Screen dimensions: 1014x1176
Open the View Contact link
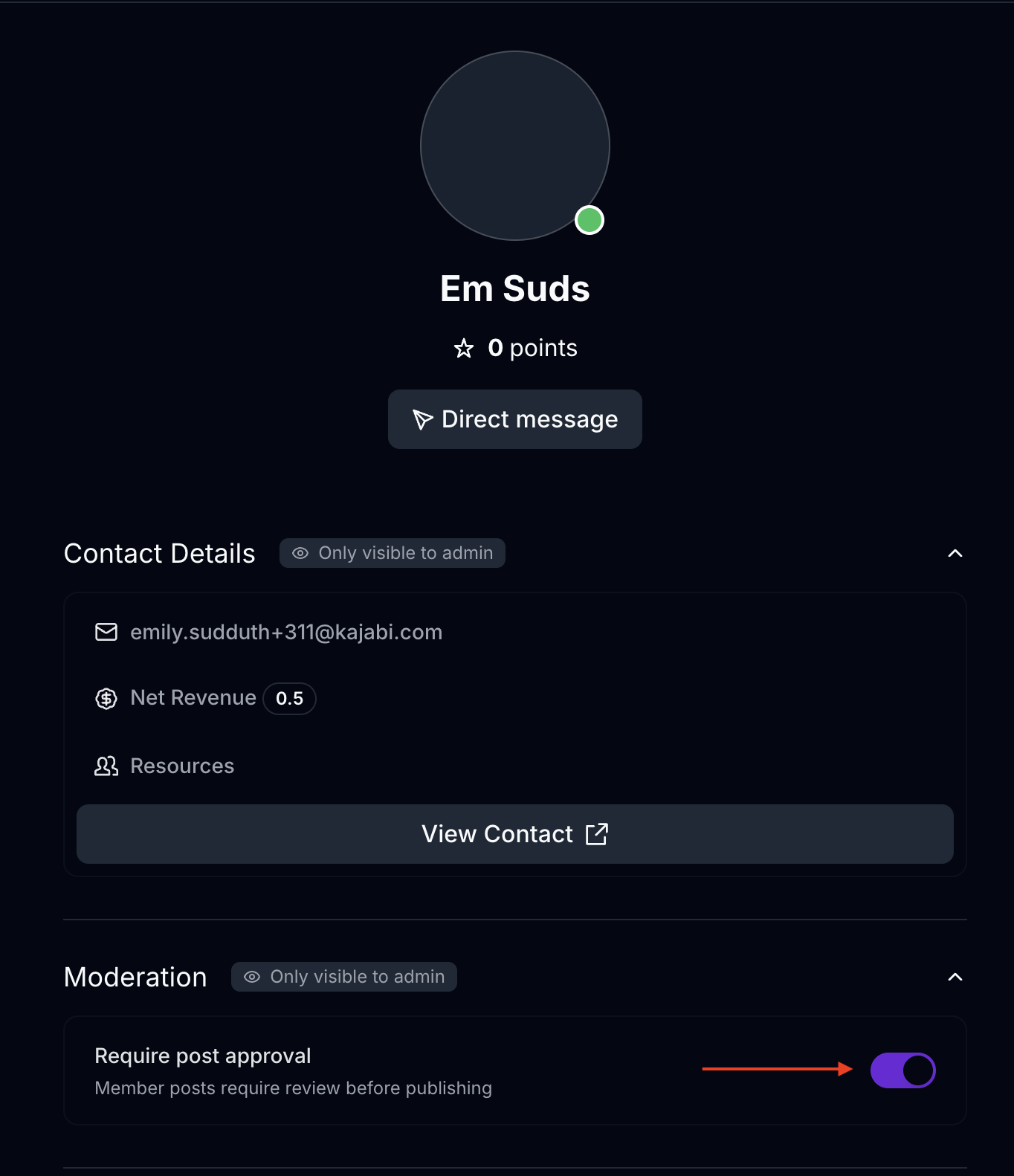(x=514, y=834)
